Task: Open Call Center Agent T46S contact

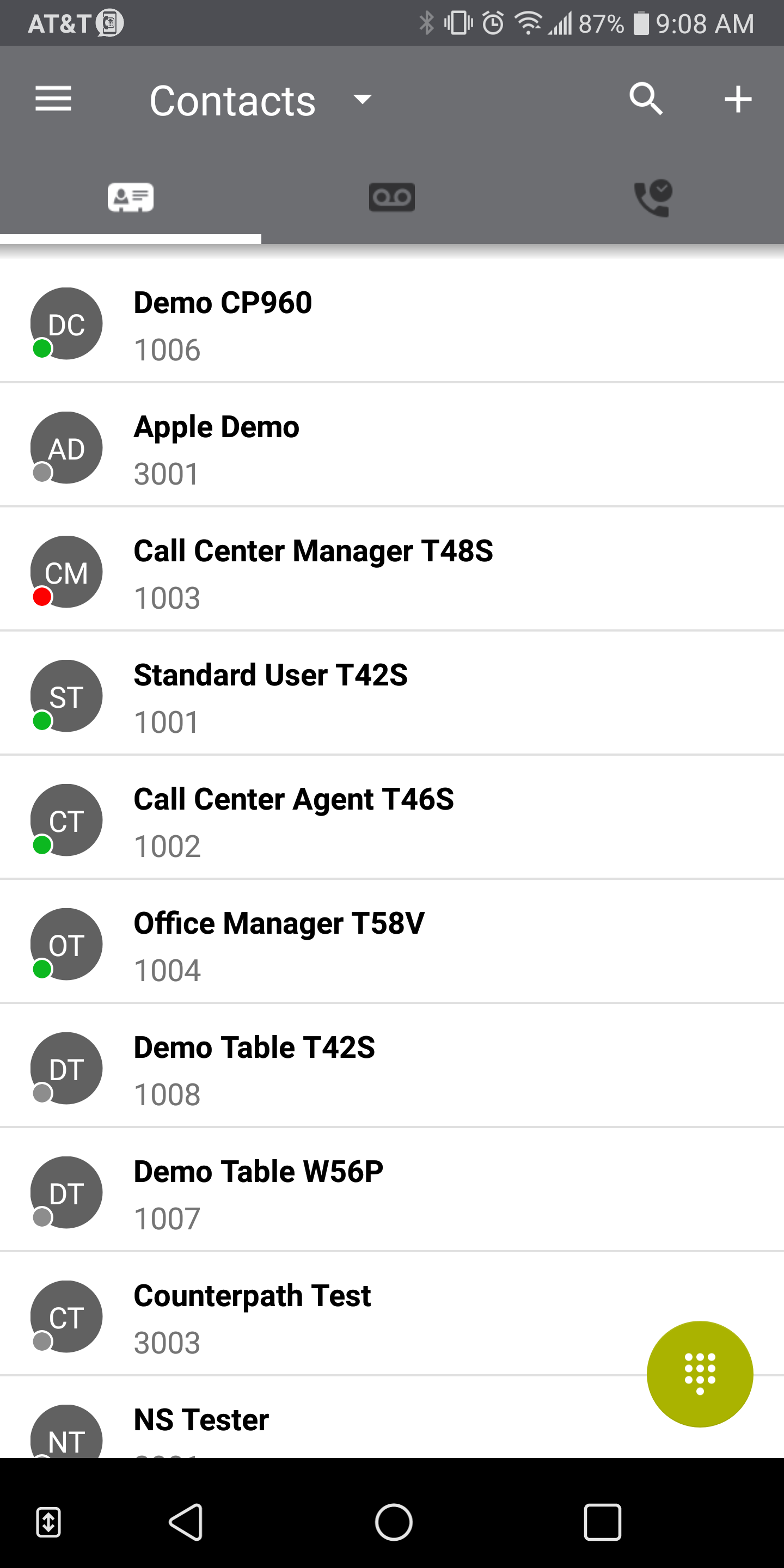Action: tap(392, 820)
